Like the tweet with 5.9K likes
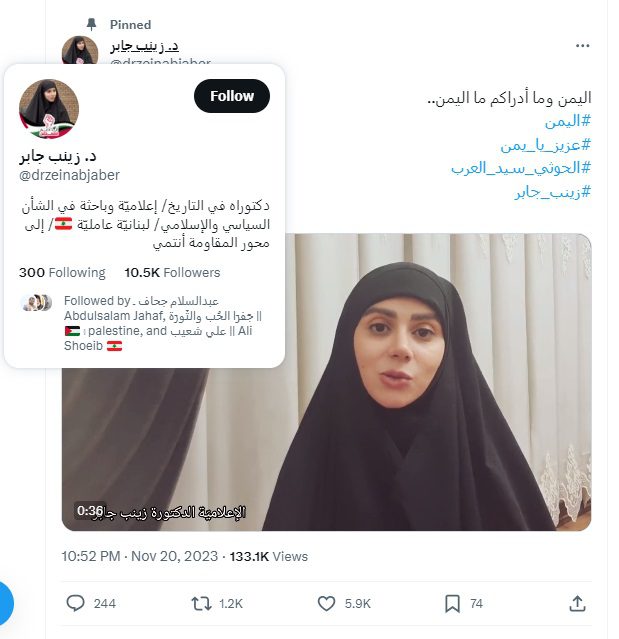 pos(326,603)
